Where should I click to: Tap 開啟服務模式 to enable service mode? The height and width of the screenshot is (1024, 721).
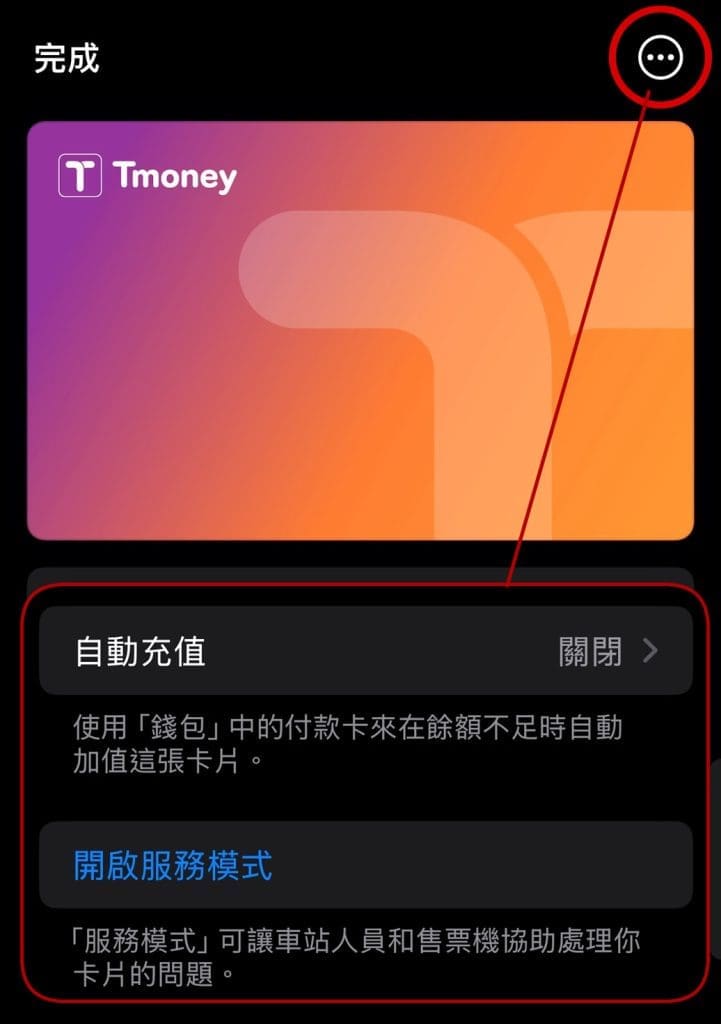(x=173, y=865)
